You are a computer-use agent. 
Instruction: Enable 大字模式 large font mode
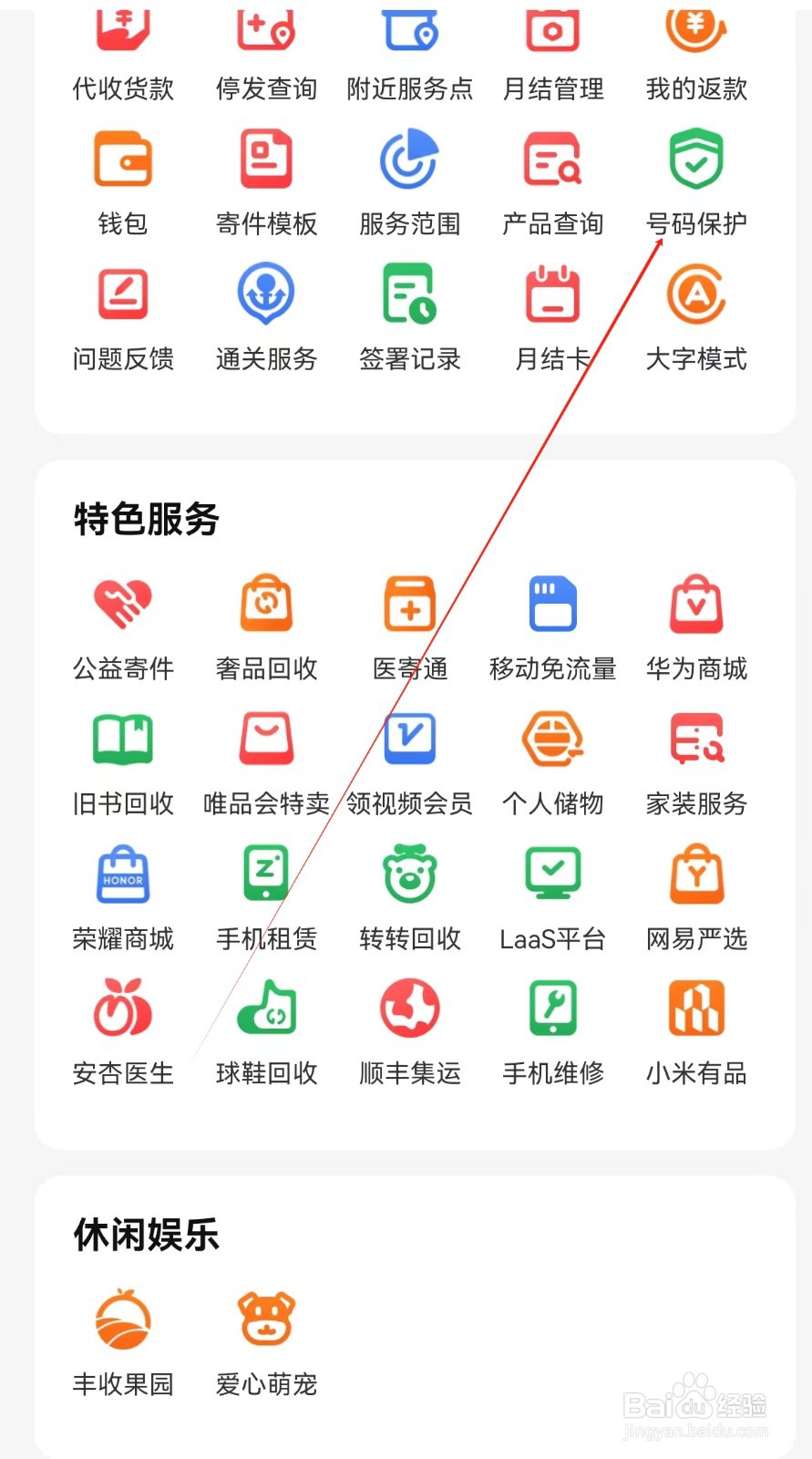click(695, 316)
